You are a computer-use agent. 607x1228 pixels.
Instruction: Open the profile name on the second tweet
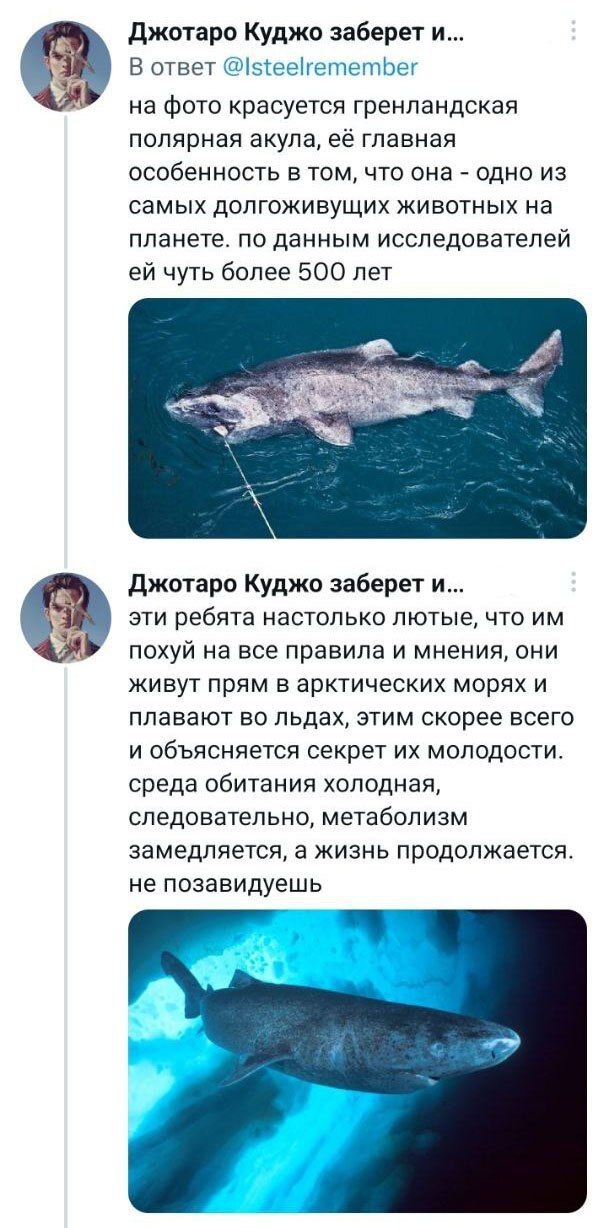(x=297, y=587)
